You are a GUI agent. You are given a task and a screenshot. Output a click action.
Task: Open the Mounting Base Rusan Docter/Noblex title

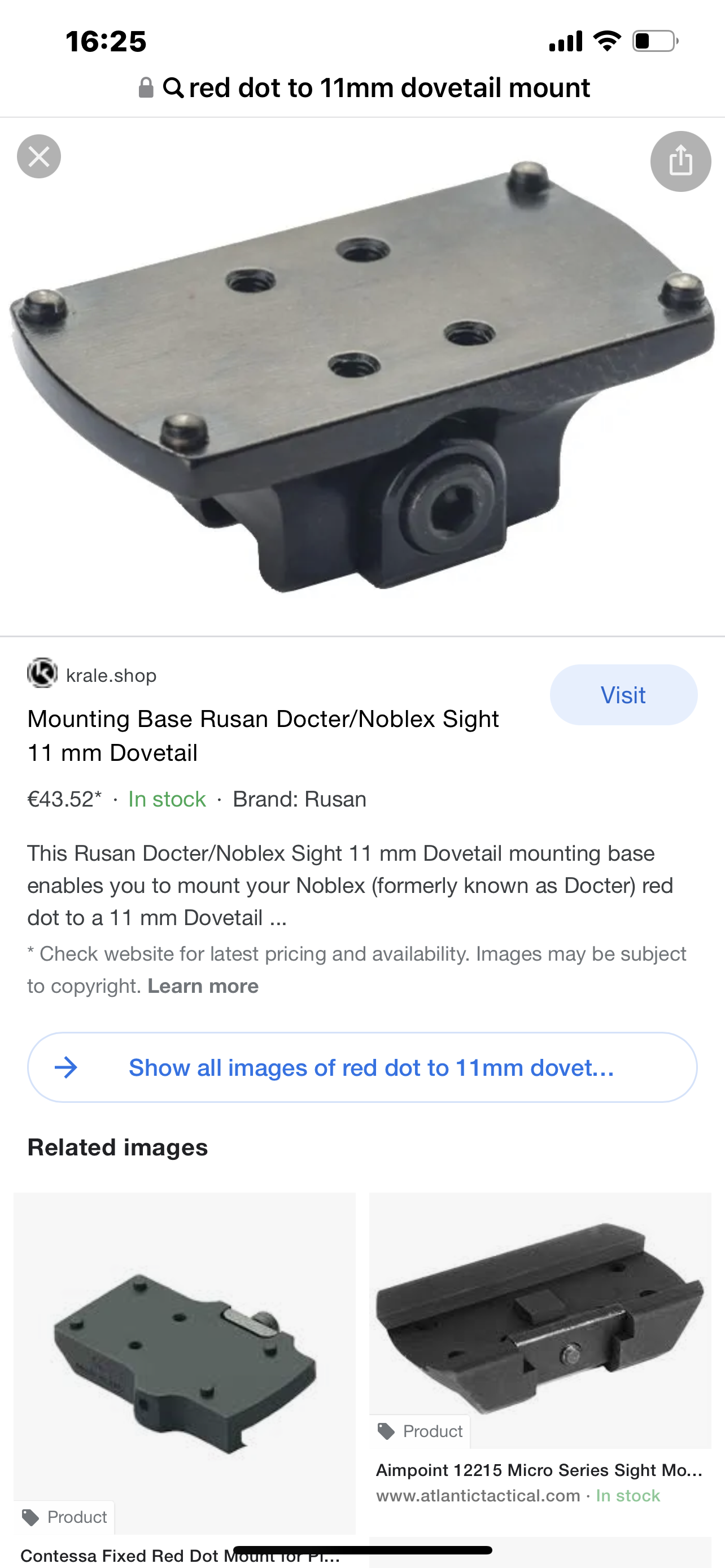(263, 735)
